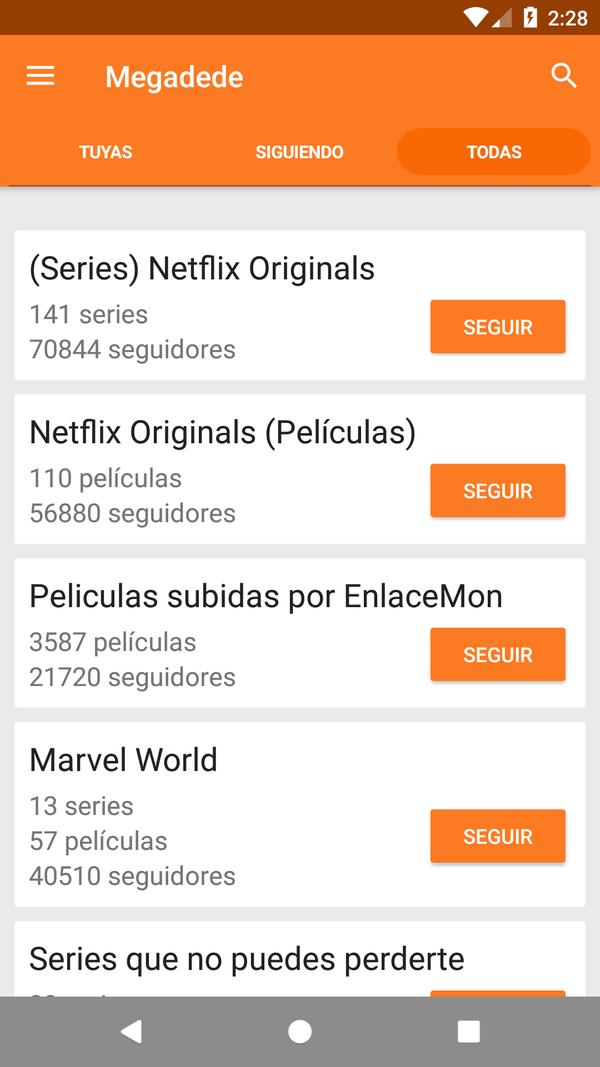The width and height of the screenshot is (600, 1067).
Task: Follow the (Series) Netflix Originals list
Action: [x=497, y=327]
